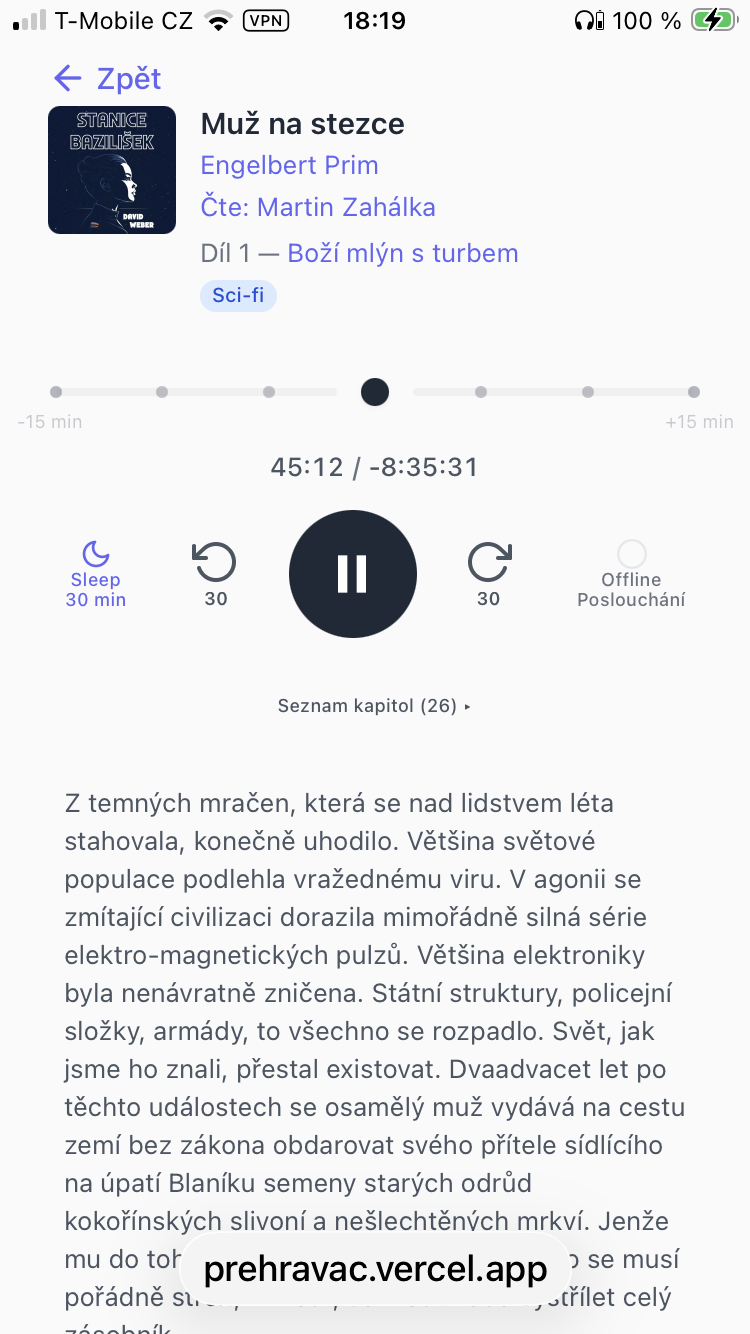Pause the audiobook playback

point(352,574)
